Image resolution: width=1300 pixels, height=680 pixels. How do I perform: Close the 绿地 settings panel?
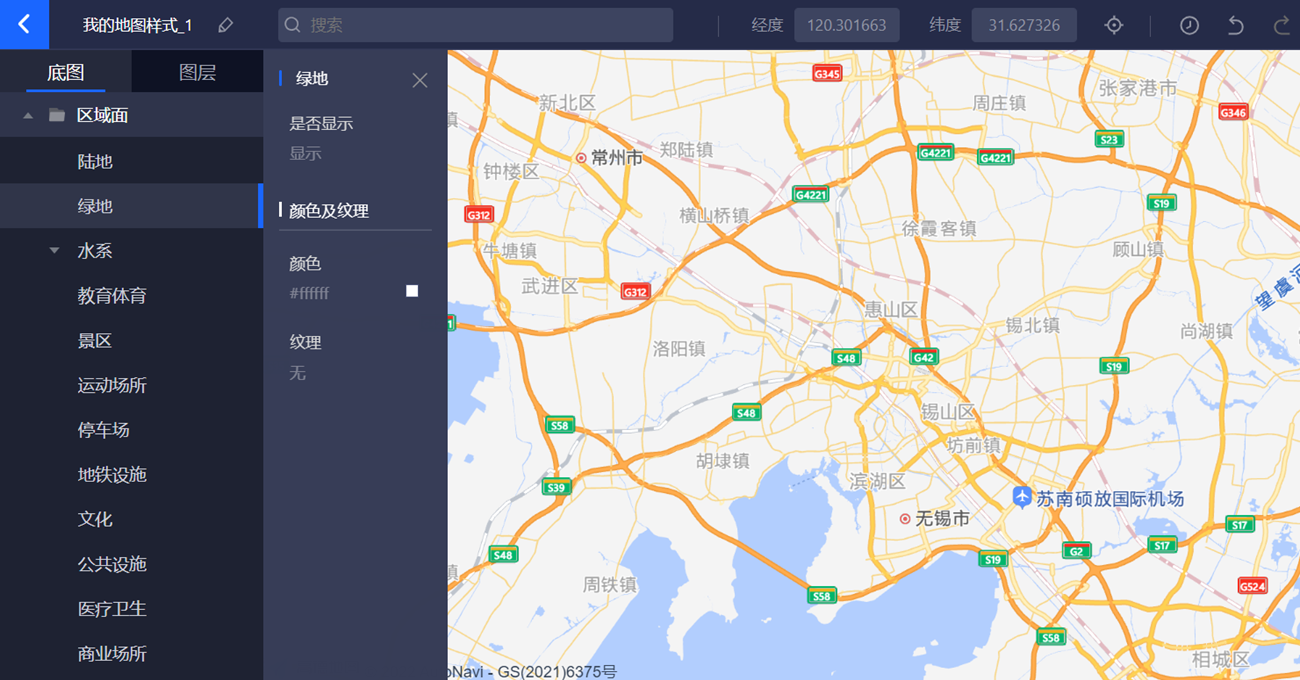[x=420, y=80]
